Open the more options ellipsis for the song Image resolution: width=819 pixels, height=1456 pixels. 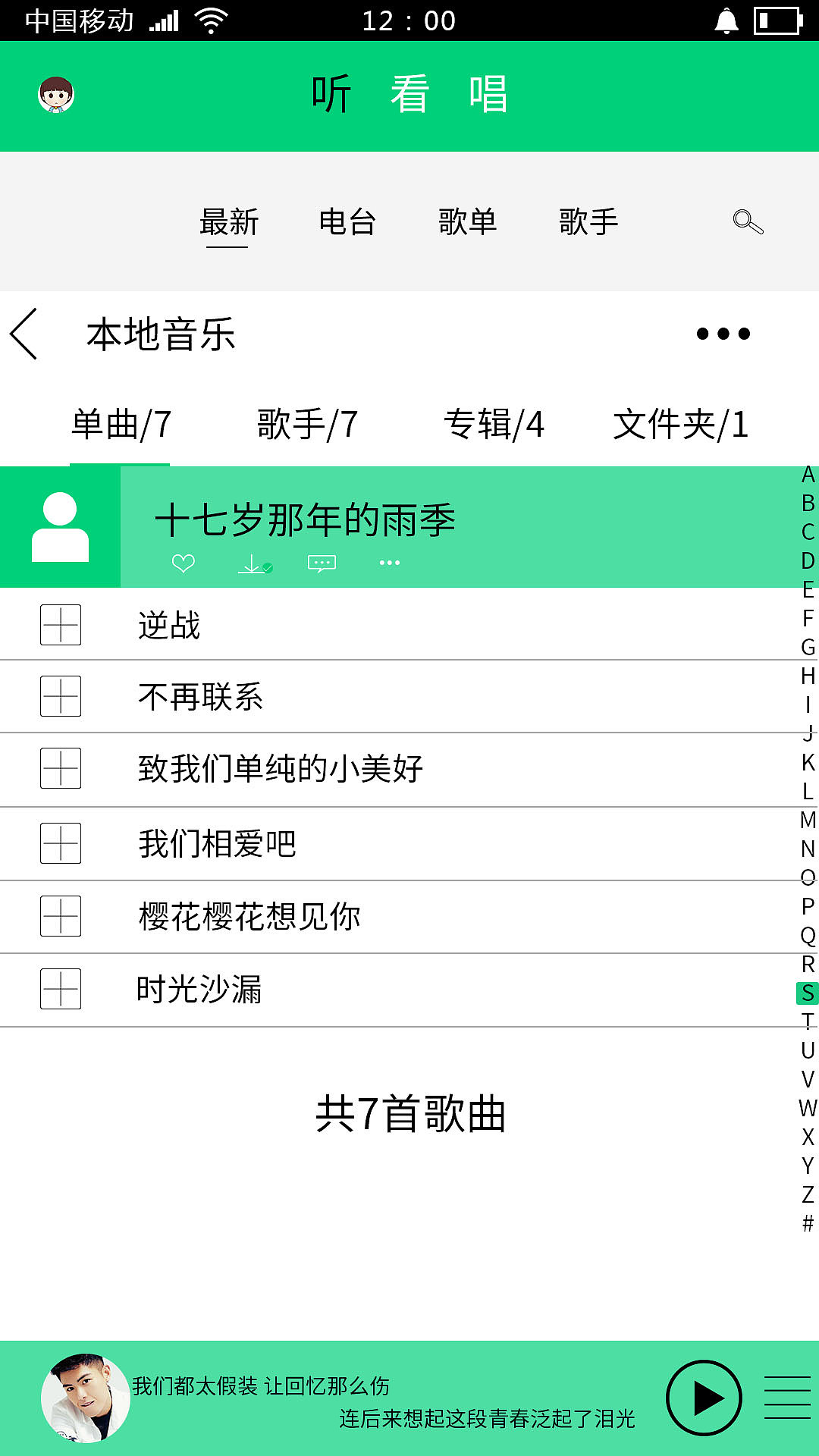[388, 563]
